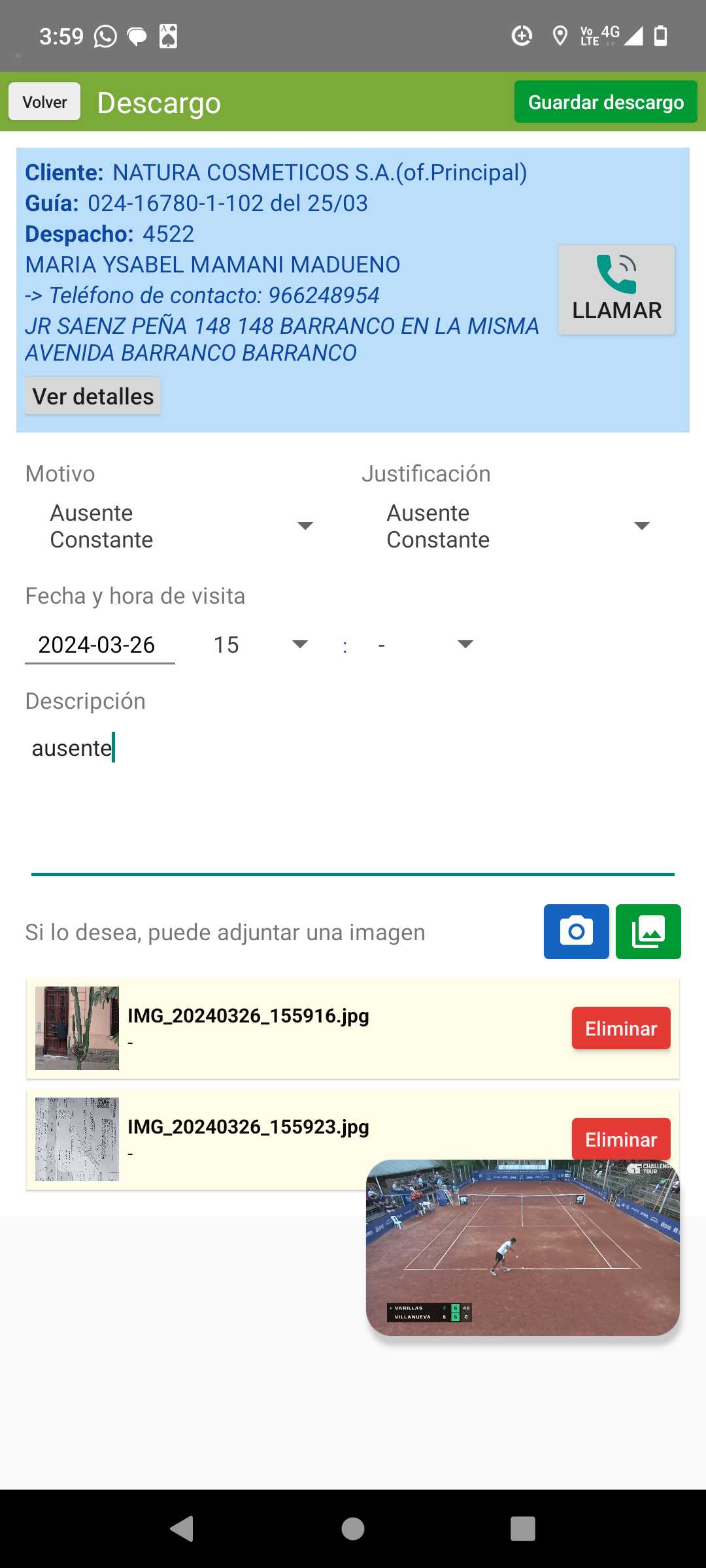Open Ver detalles
Image resolution: width=706 pixels, height=1568 pixels.
click(x=93, y=396)
